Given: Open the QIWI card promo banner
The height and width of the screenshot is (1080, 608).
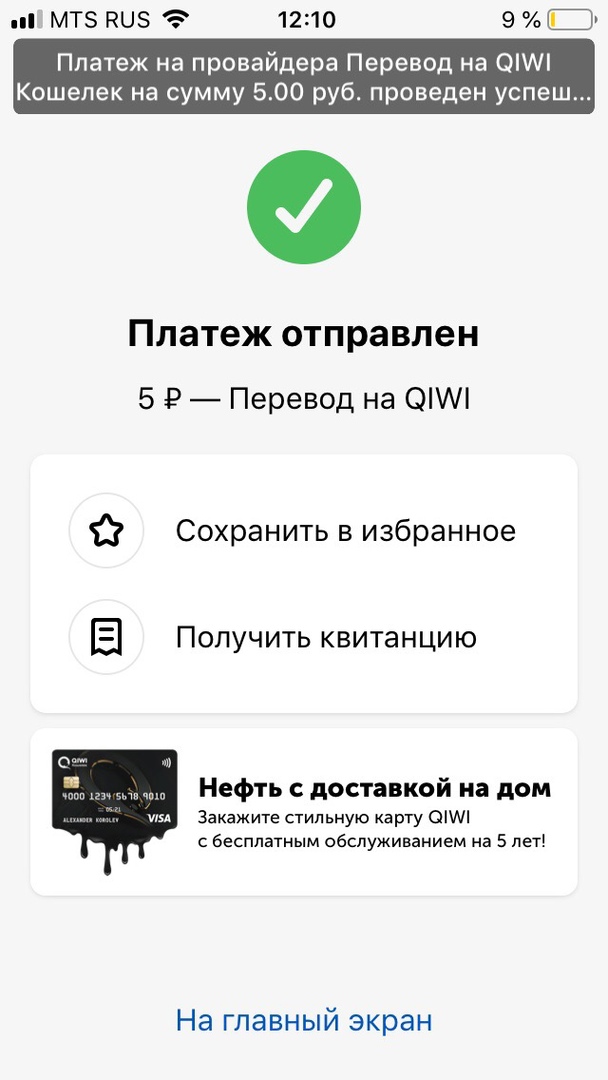Looking at the screenshot, I should [x=304, y=811].
